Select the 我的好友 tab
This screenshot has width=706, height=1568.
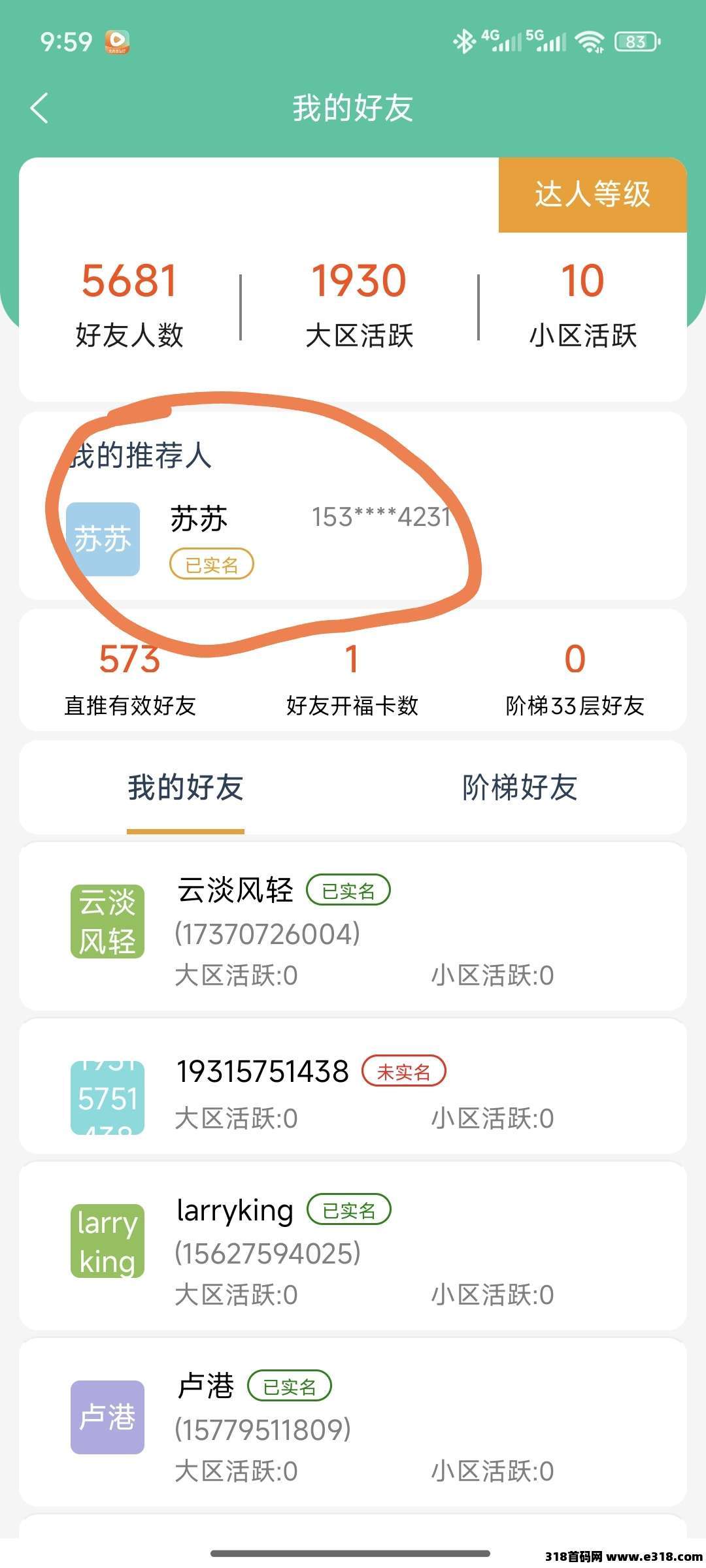(186, 787)
